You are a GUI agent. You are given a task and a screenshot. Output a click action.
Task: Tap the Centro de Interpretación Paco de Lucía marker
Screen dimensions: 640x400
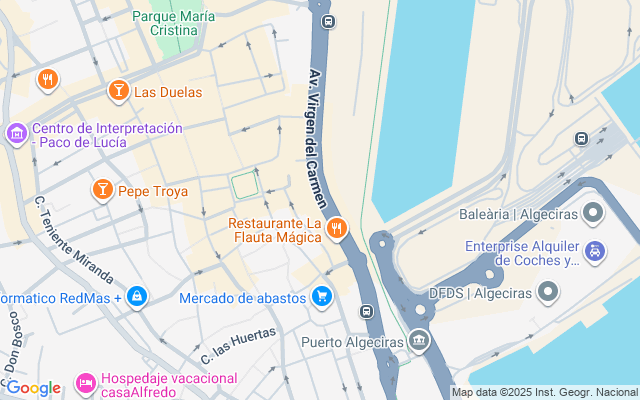pyautogui.click(x=16, y=133)
